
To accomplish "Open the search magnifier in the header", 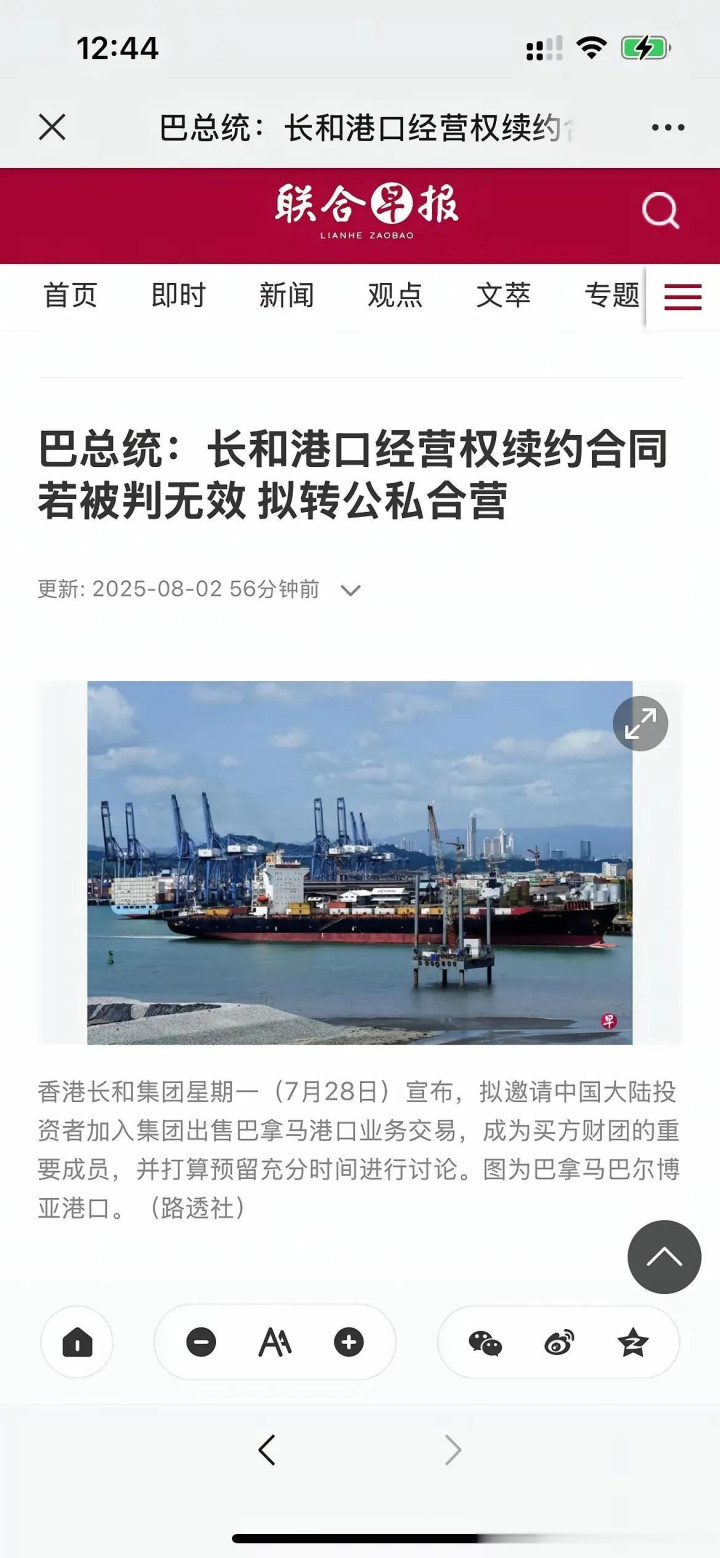I will (x=660, y=211).
